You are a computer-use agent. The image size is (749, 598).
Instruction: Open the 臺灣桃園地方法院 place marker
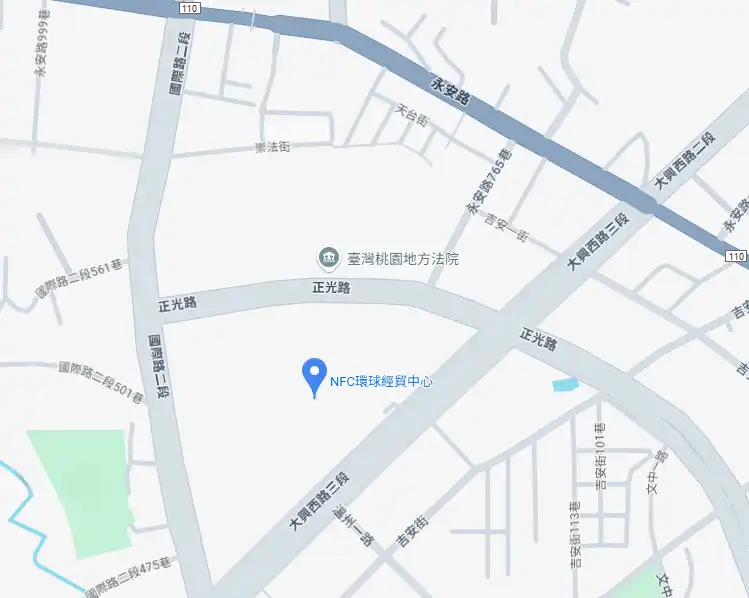coord(328,258)
